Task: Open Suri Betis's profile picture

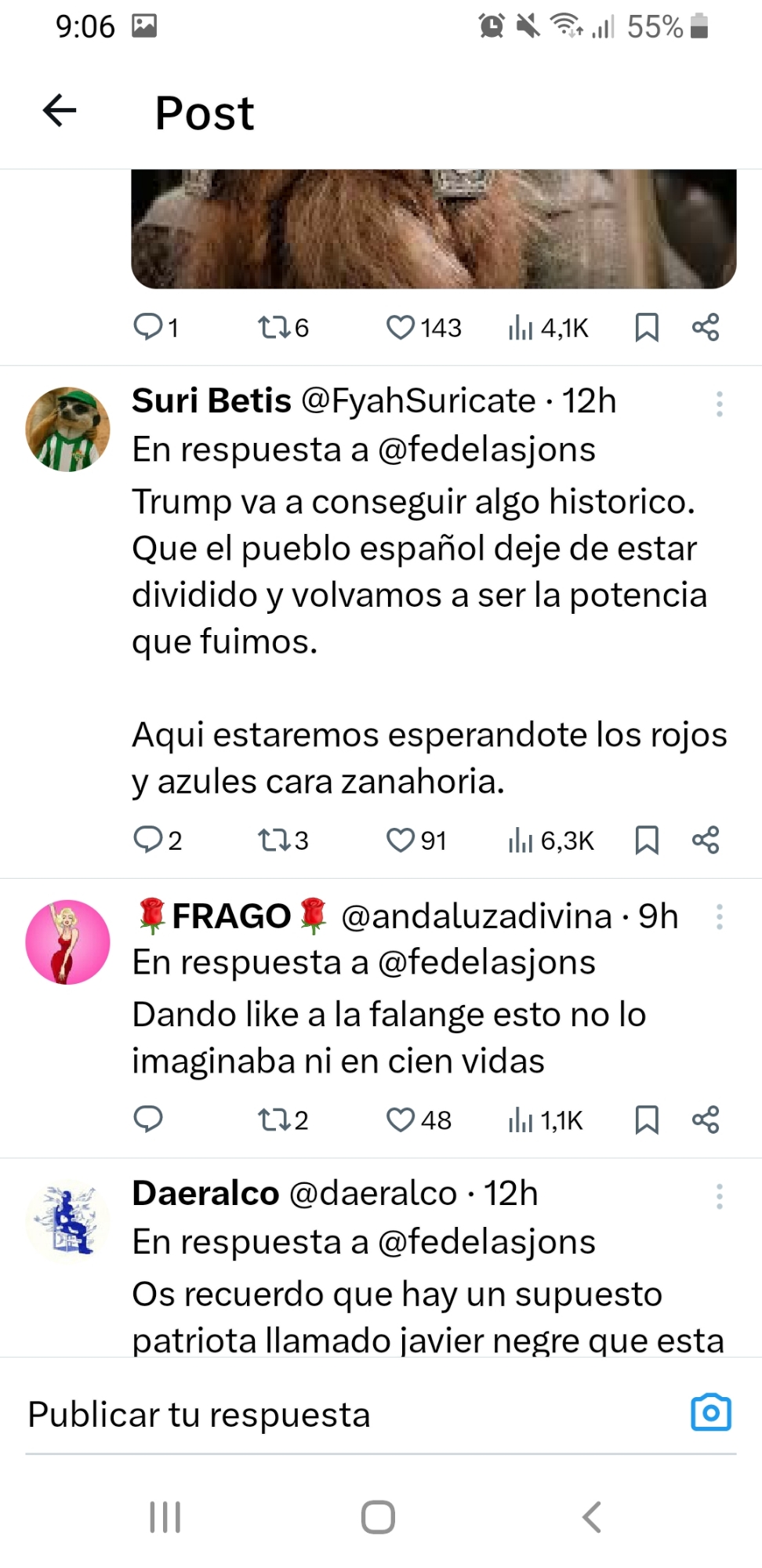Action: click(x=67, y=429)
